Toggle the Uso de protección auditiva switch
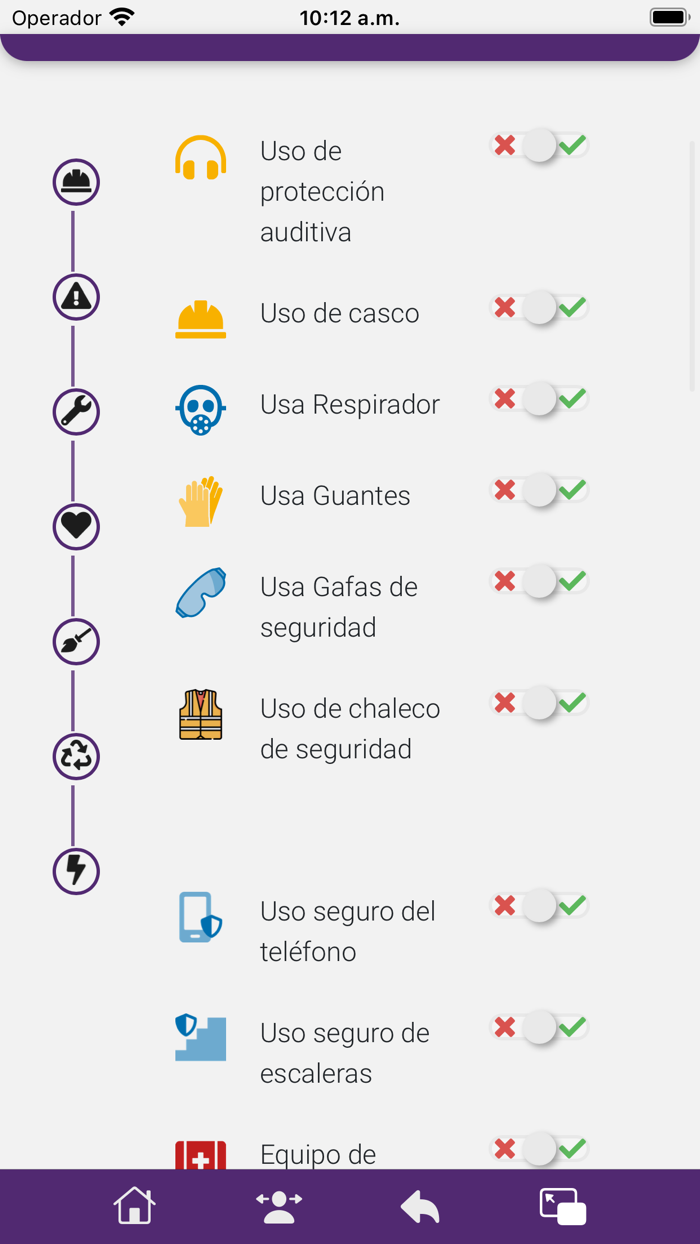 539,146
